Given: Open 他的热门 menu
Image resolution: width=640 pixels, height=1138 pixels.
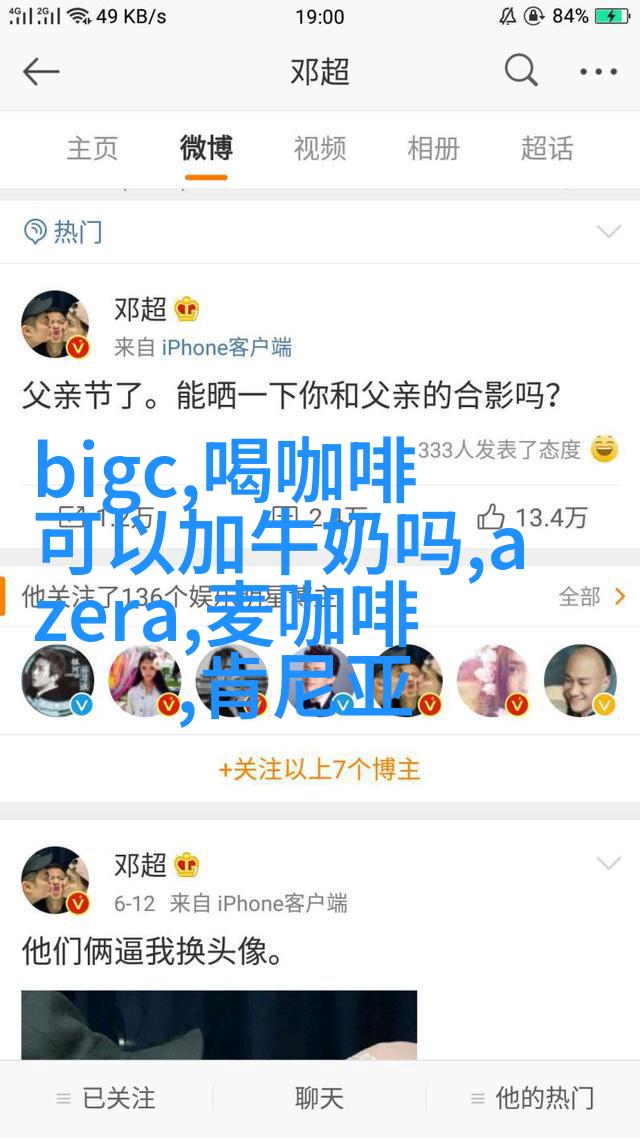Looking at the screenshot, I should [532, 1098].
